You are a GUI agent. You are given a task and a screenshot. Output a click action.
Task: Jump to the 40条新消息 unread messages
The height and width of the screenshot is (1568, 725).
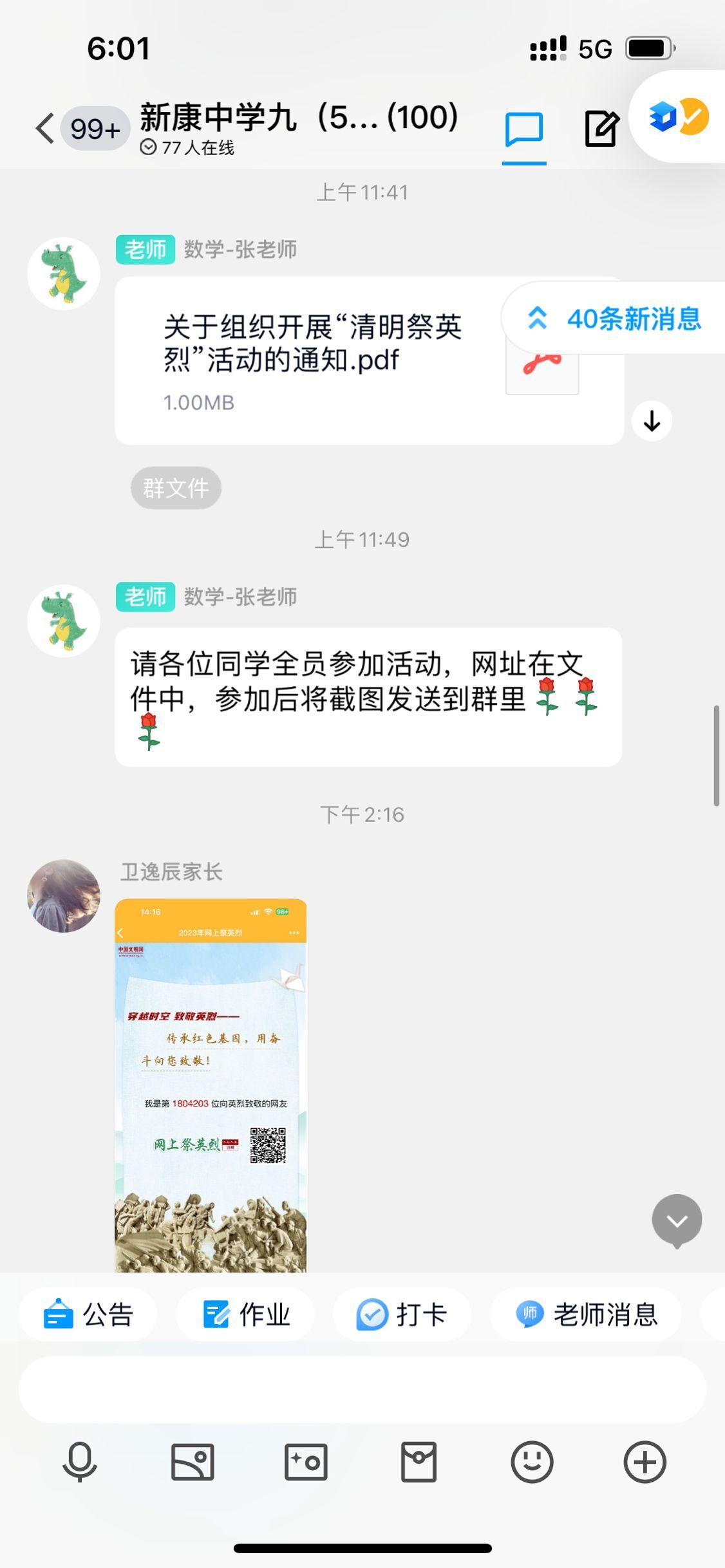[x=615, y=319]
